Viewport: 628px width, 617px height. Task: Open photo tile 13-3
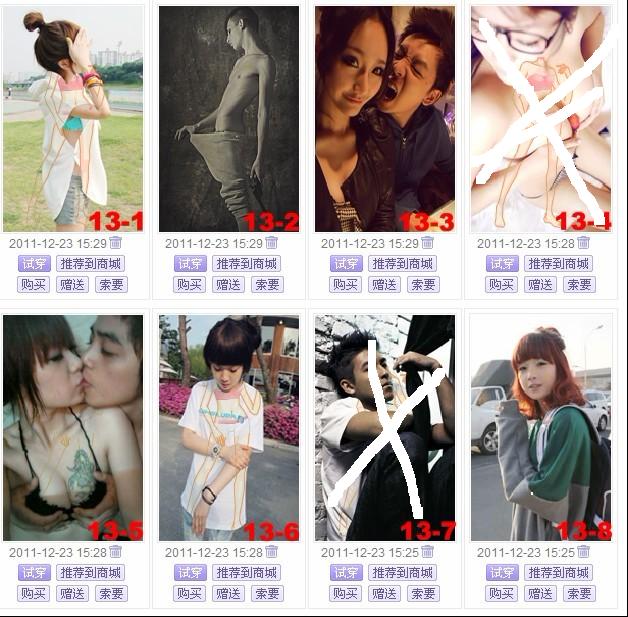click(385, 118)
